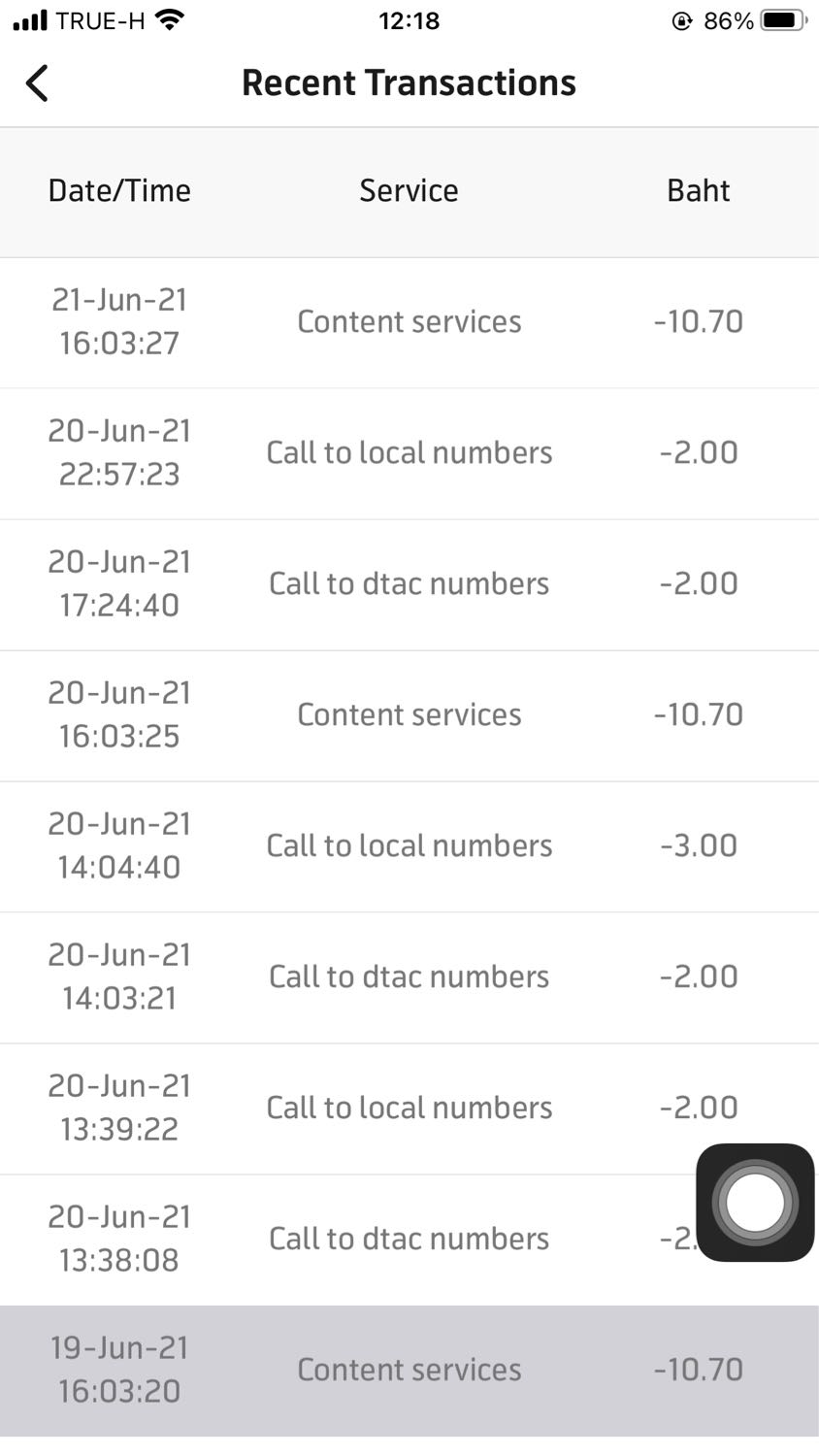
Task: Go back from Recent Transactions
Action: pos(37,83)
